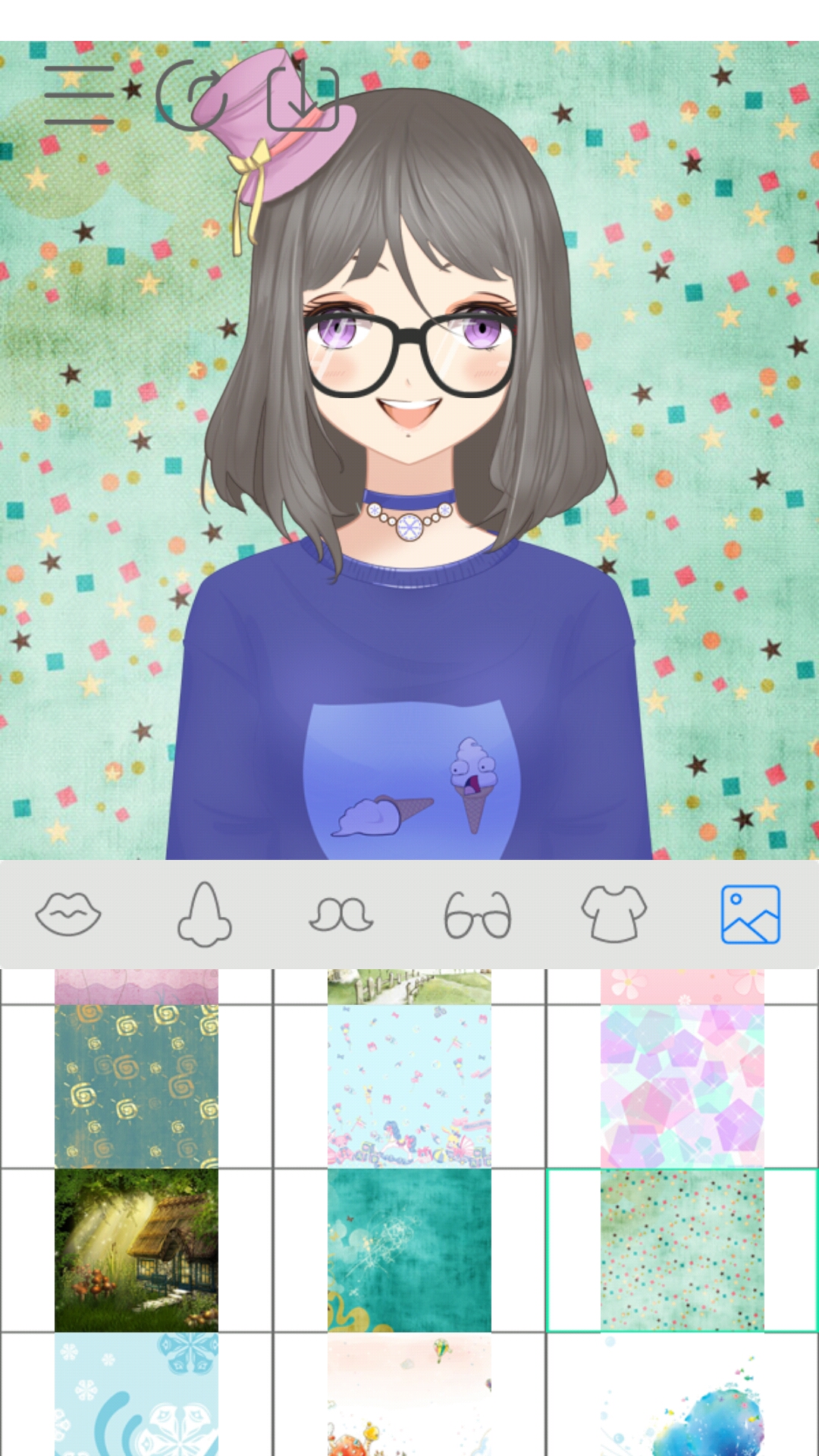
Task: Select the green confetti dots background
Action: (682, 1250)
